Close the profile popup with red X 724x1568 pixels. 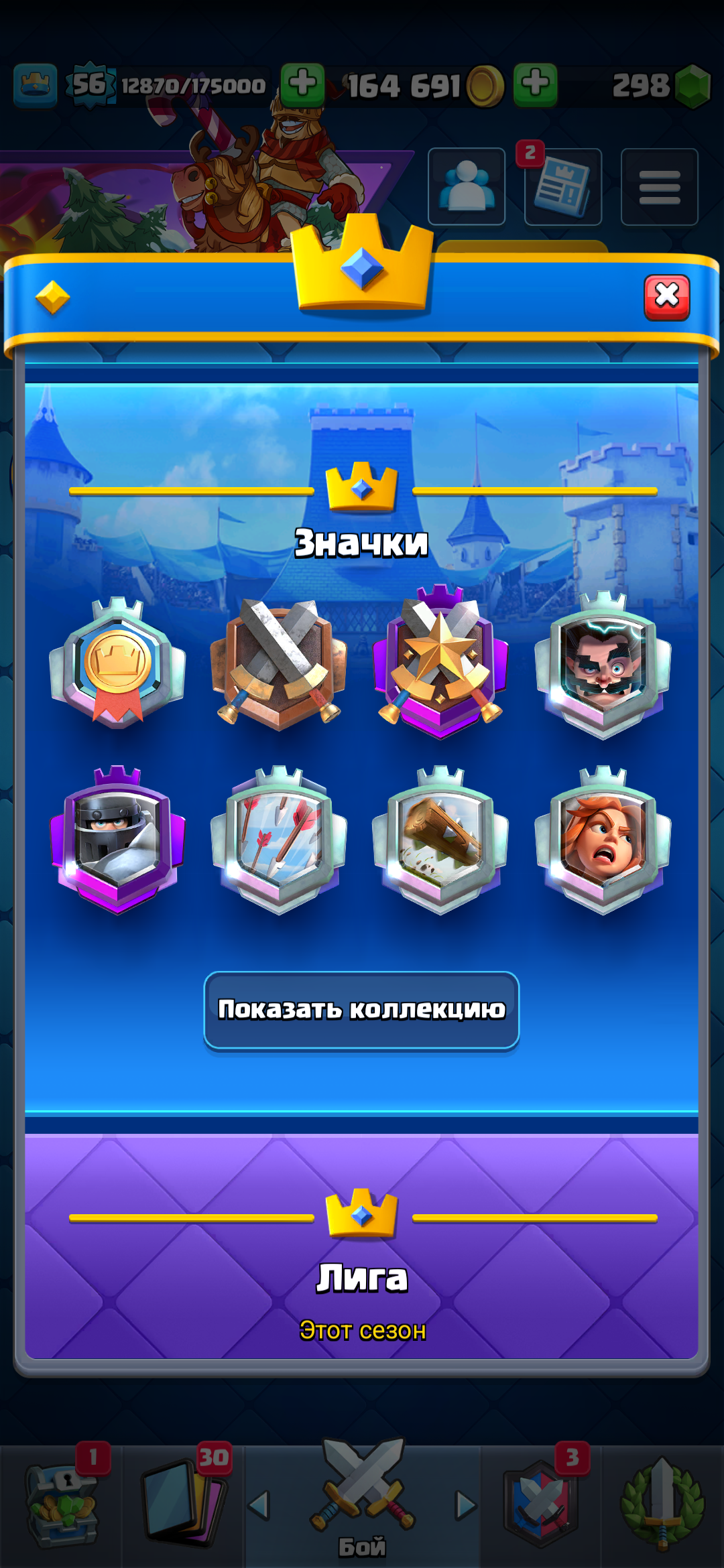pos(666,297)
